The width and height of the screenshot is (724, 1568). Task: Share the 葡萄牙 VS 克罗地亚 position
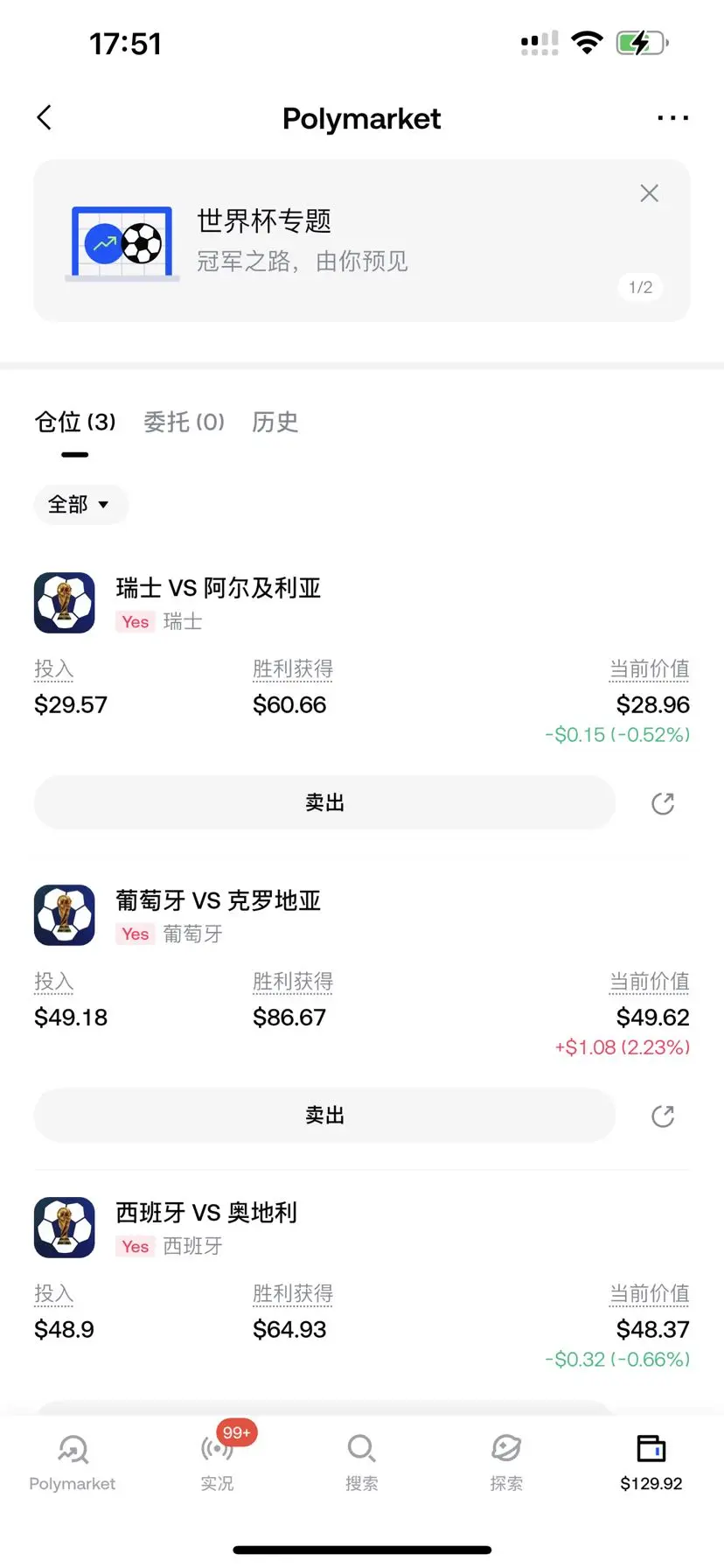[x=663, y=1116]
